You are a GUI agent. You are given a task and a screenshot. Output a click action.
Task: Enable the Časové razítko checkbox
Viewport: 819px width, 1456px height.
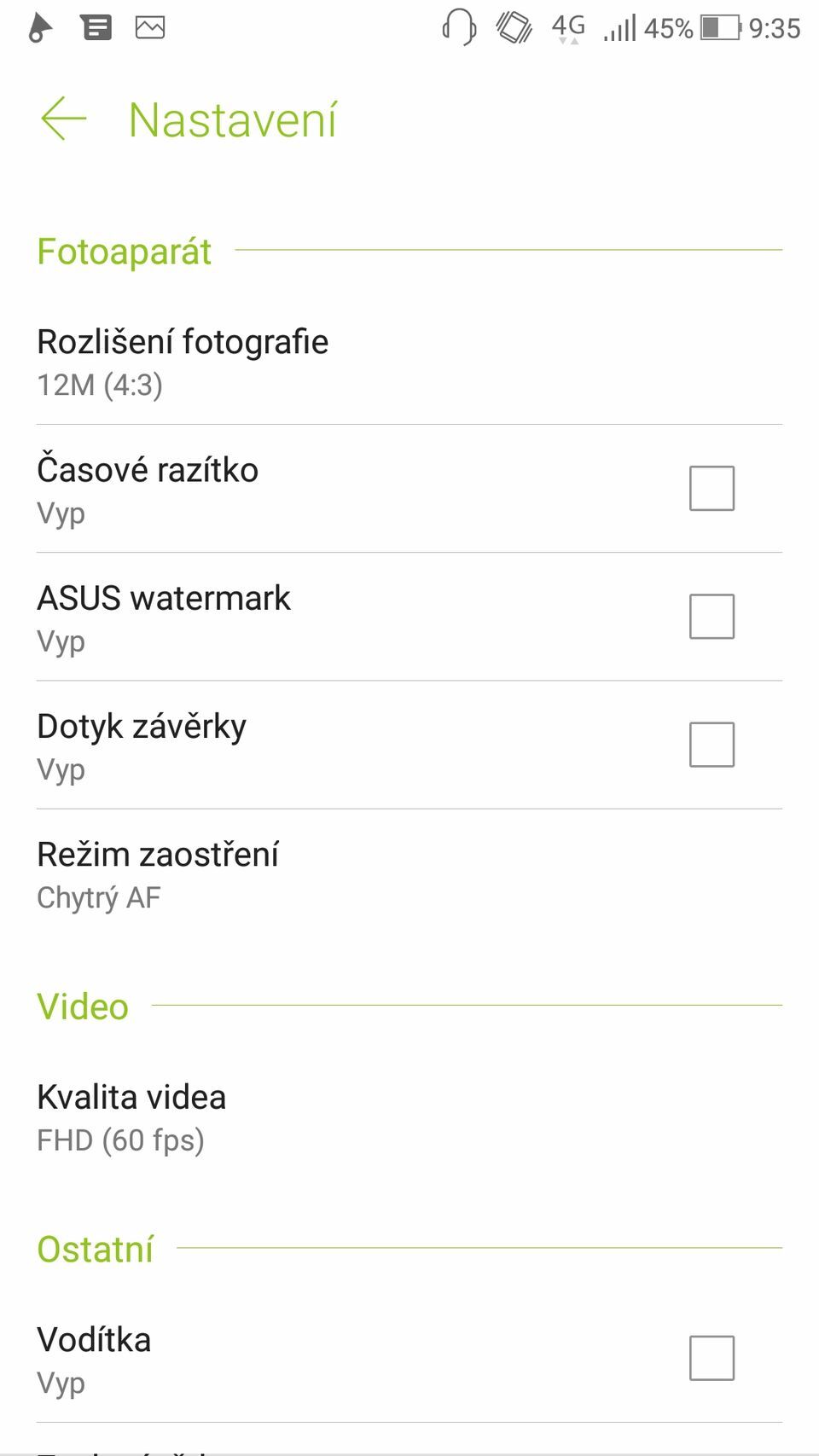pos(712,488)
